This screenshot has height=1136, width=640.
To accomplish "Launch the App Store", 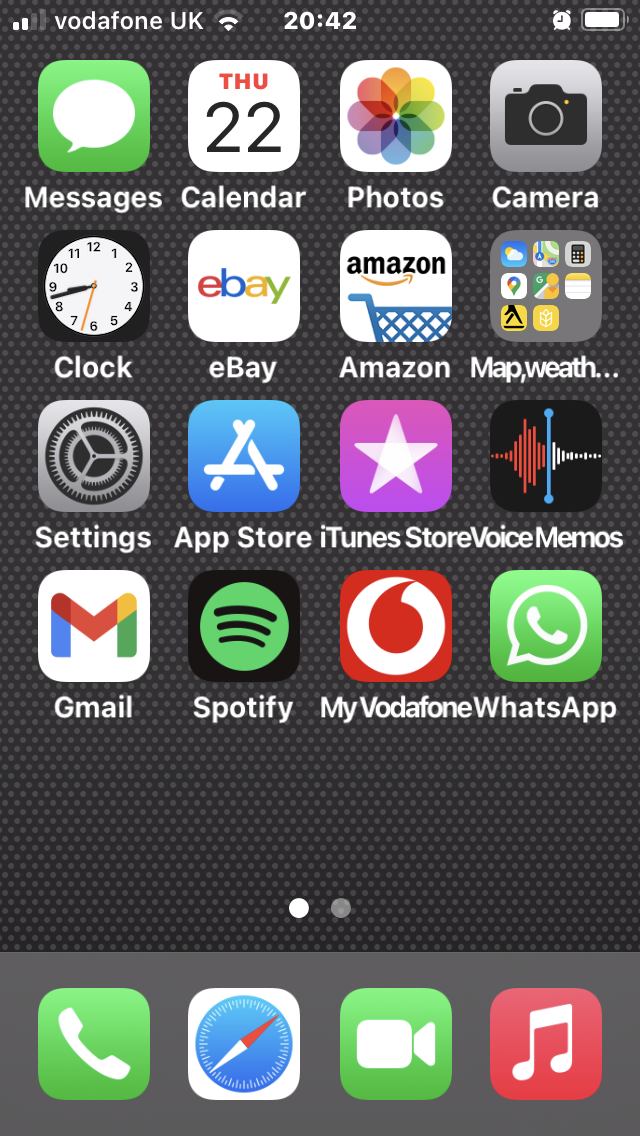I will tap(244, 456).
